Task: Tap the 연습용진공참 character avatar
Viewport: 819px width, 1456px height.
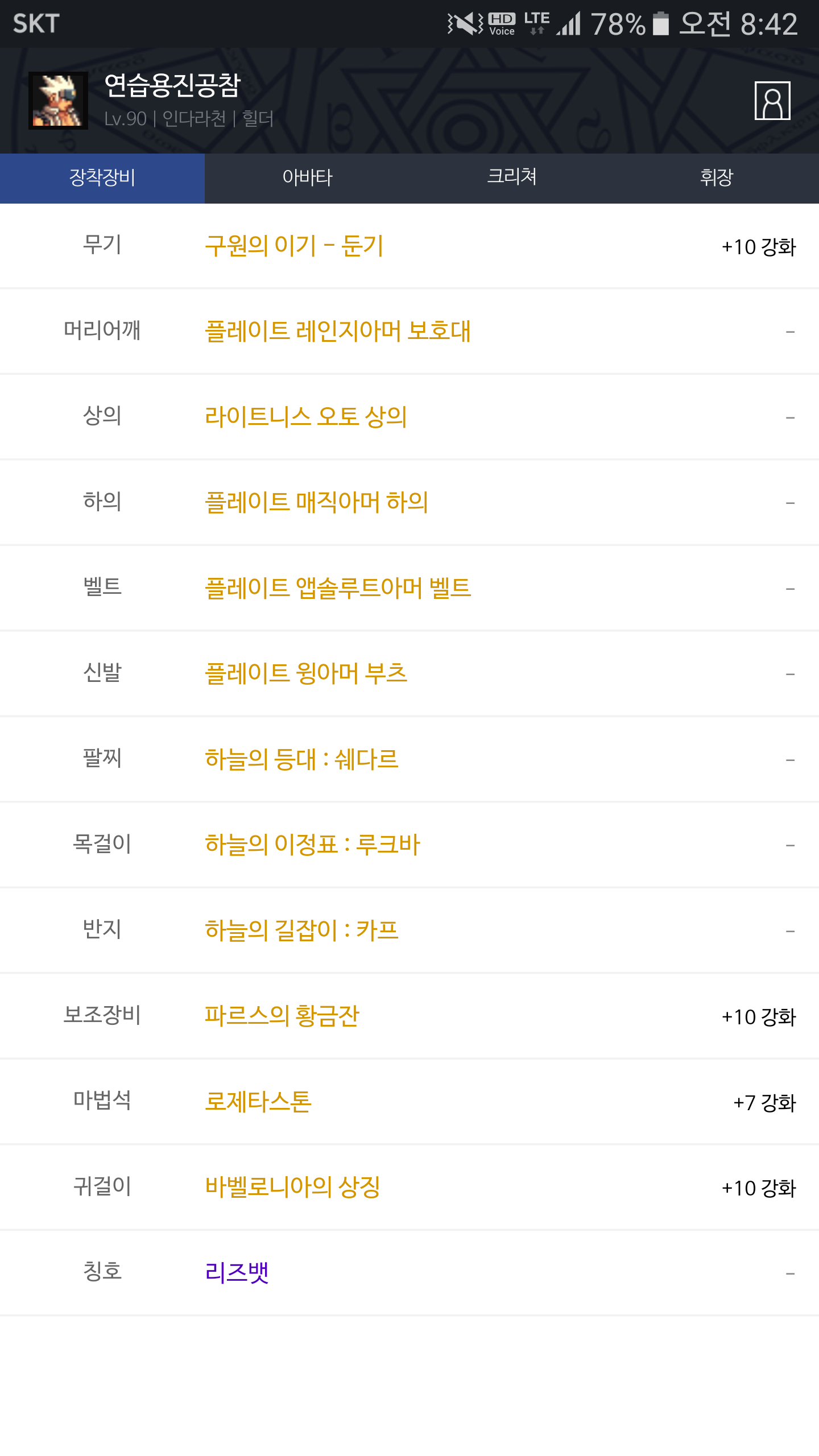Action: point(58,101)
